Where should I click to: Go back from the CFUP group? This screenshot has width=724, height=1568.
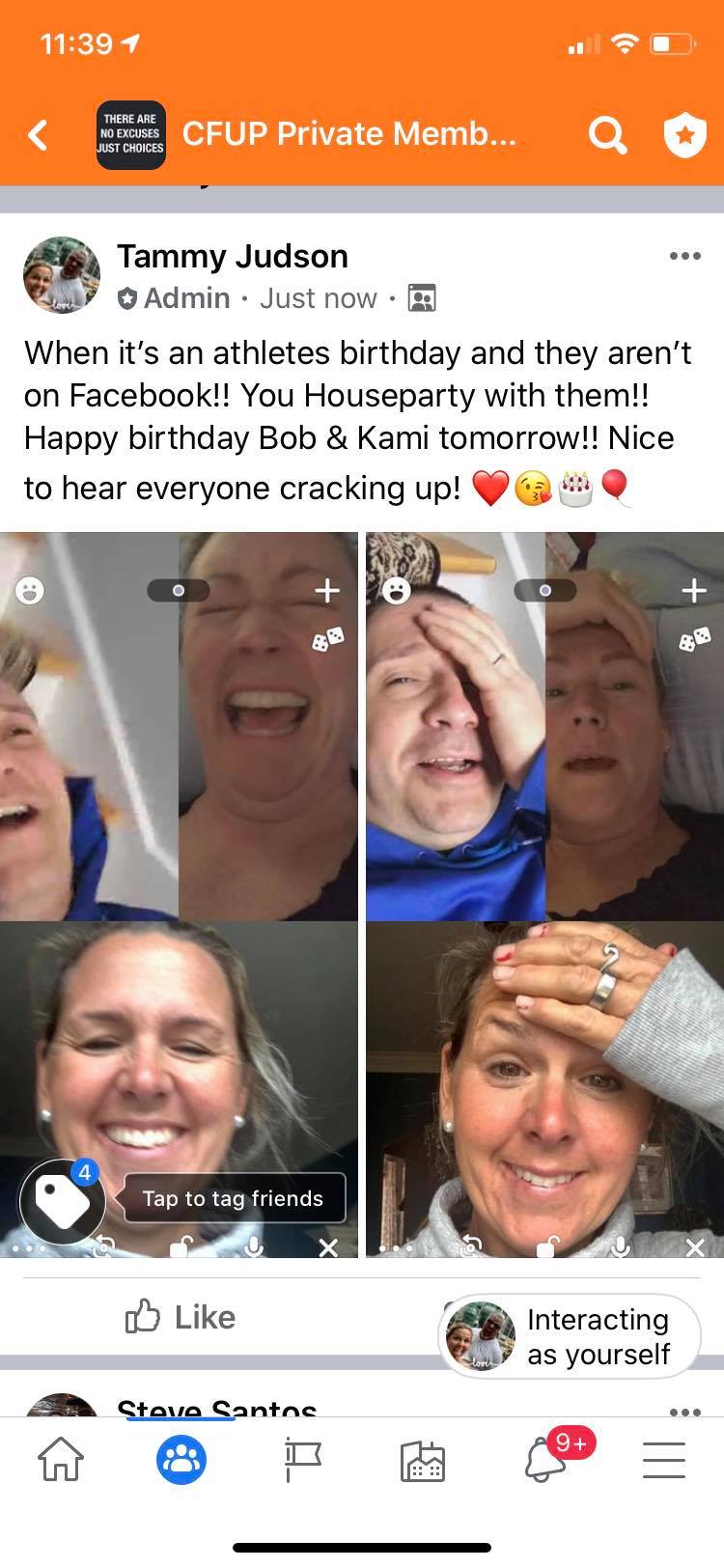click(39, 135)
